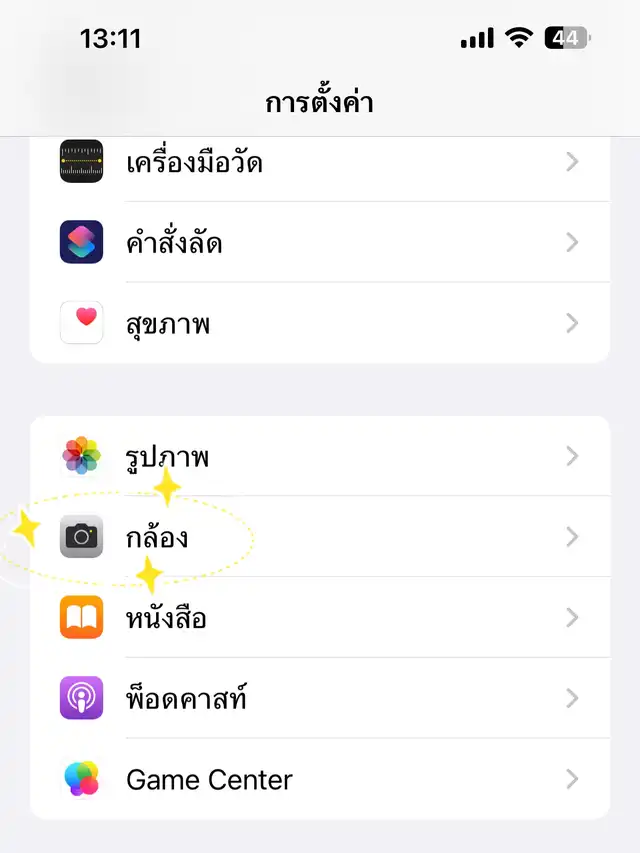The width and height of the screenshot is (640, 853).
Task: Open the เครื่องมือวัด (Measure) settings row
Action: click(x=320, y=162)
